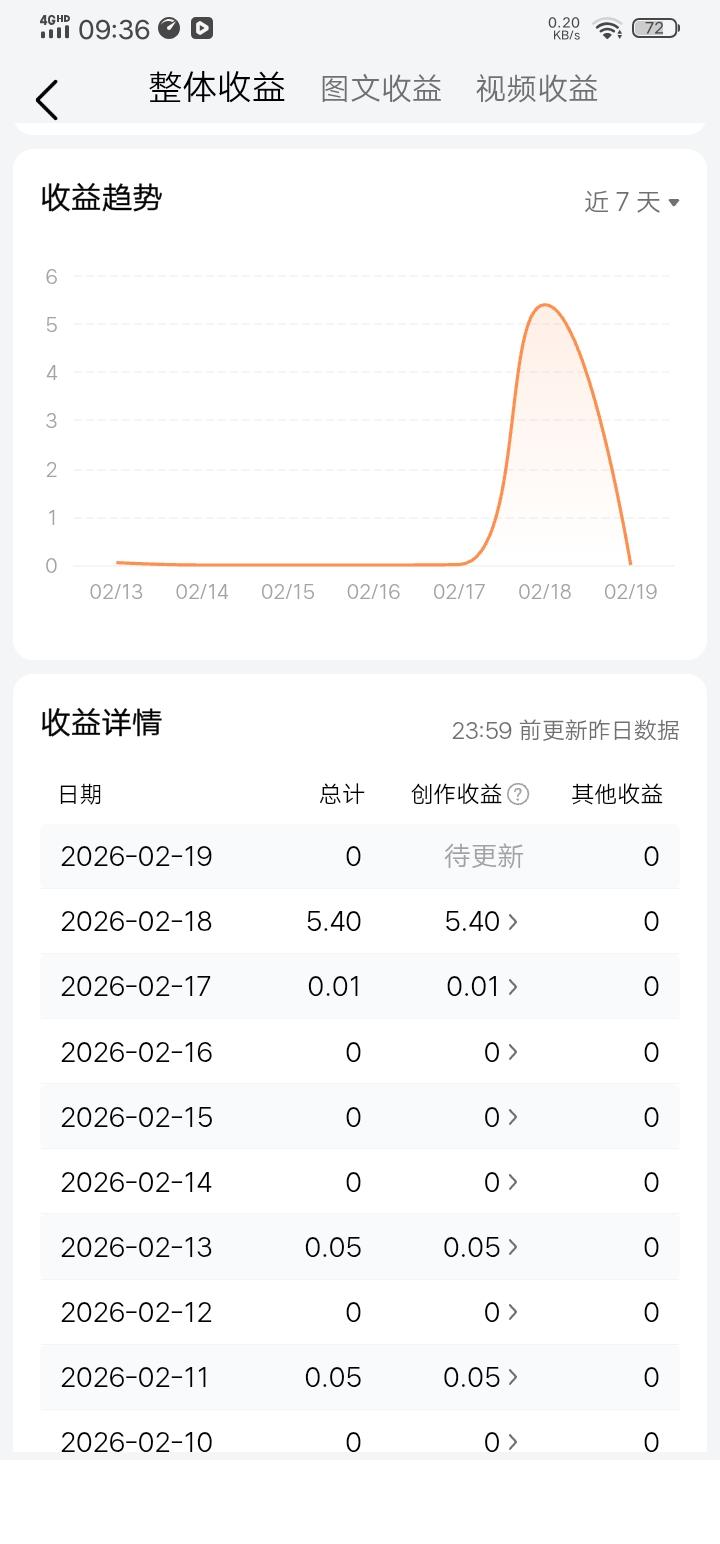
Task: Switch to the 视频收益 tab
Action: pos(536,88)
